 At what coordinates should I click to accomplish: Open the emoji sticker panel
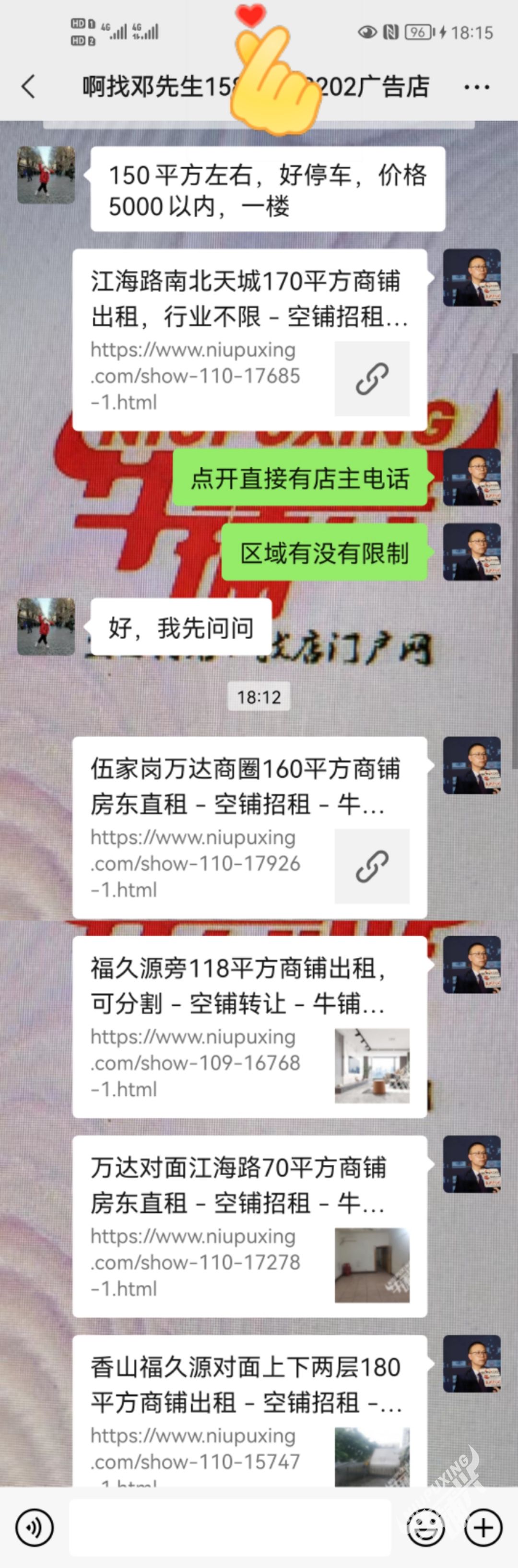[x=425, y=1527]
